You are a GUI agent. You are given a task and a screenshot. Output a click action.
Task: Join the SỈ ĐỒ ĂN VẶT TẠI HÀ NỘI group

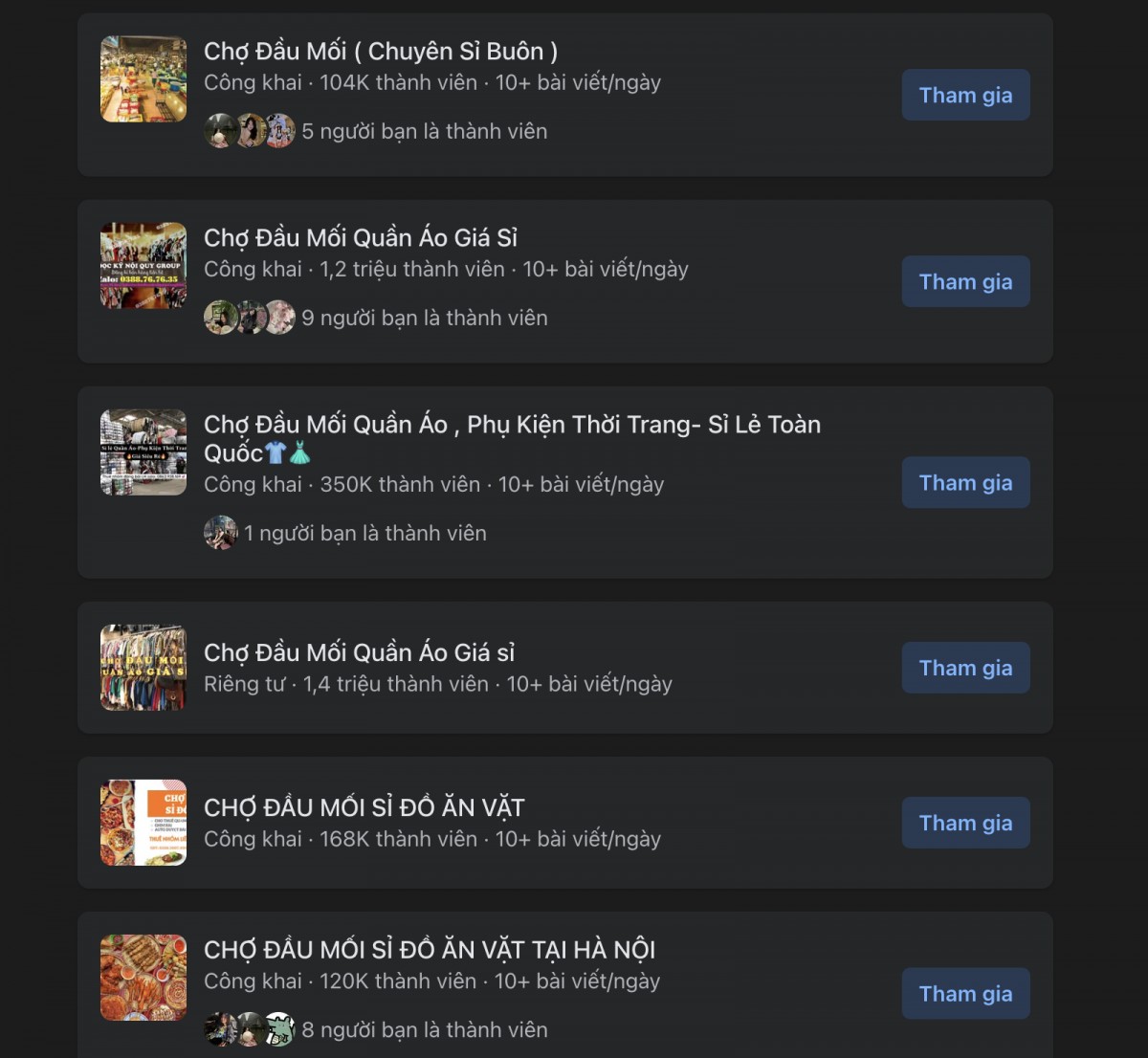click(x=965, y=994)
